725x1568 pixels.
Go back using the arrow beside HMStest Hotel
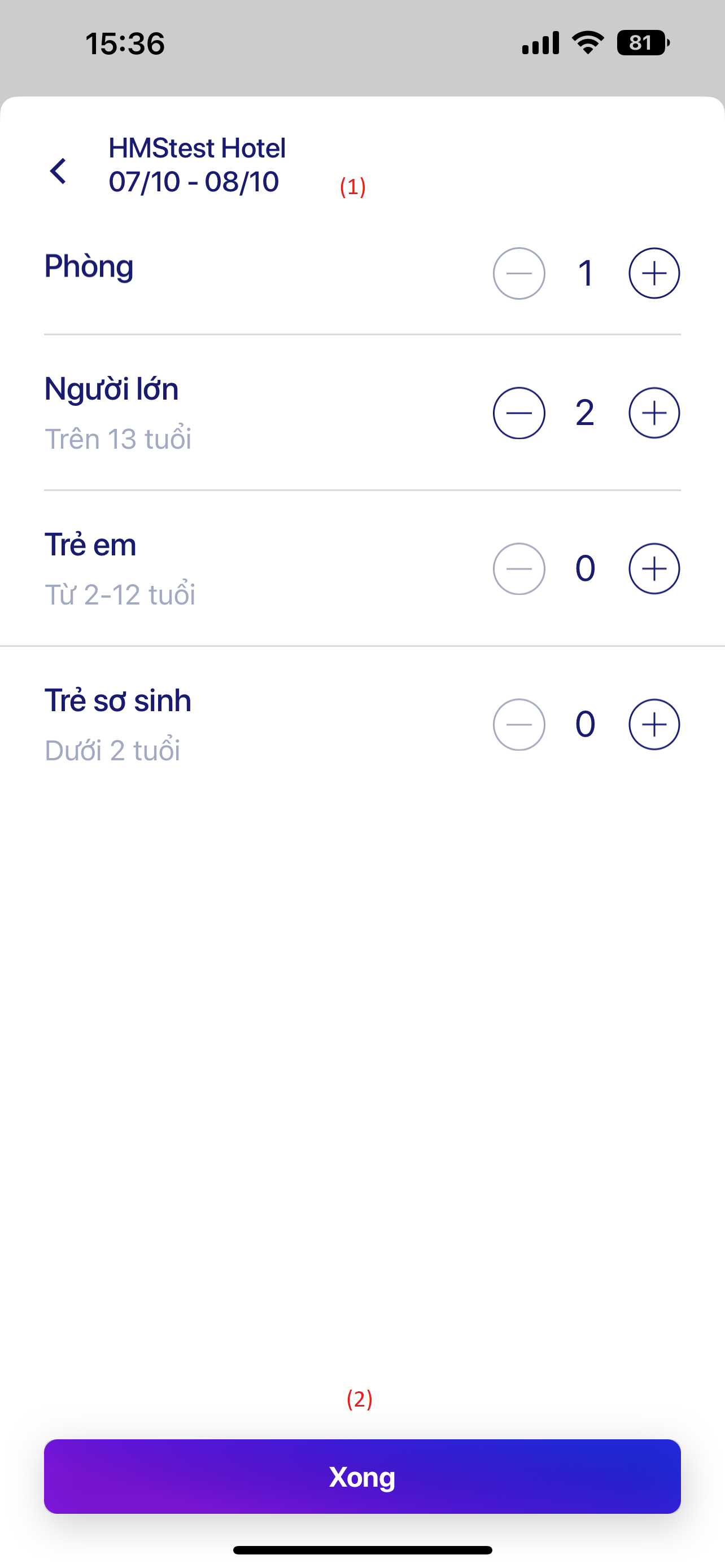tap(58, 171)
